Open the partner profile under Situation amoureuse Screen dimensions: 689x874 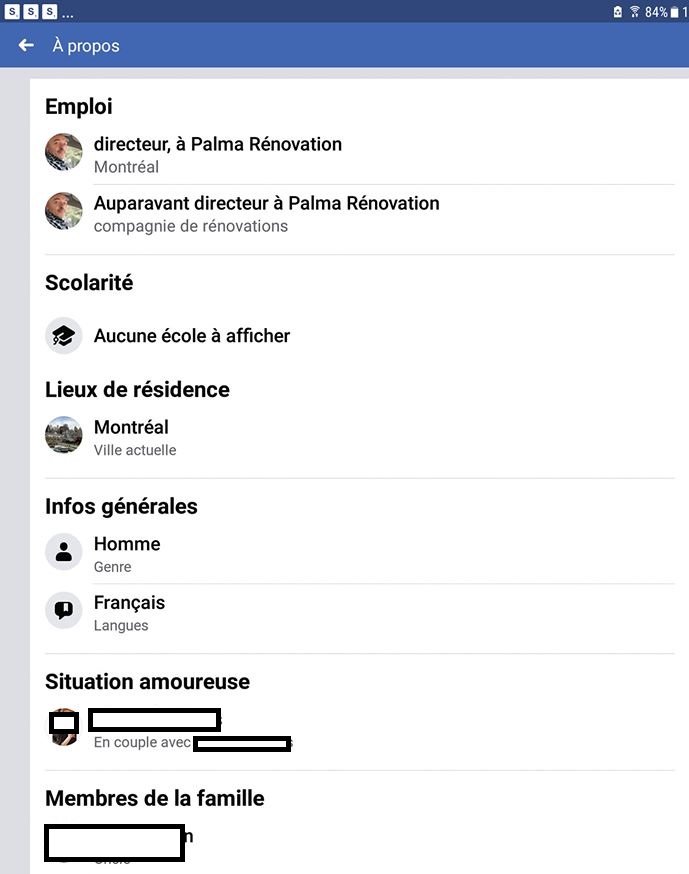tap(154, 720)
